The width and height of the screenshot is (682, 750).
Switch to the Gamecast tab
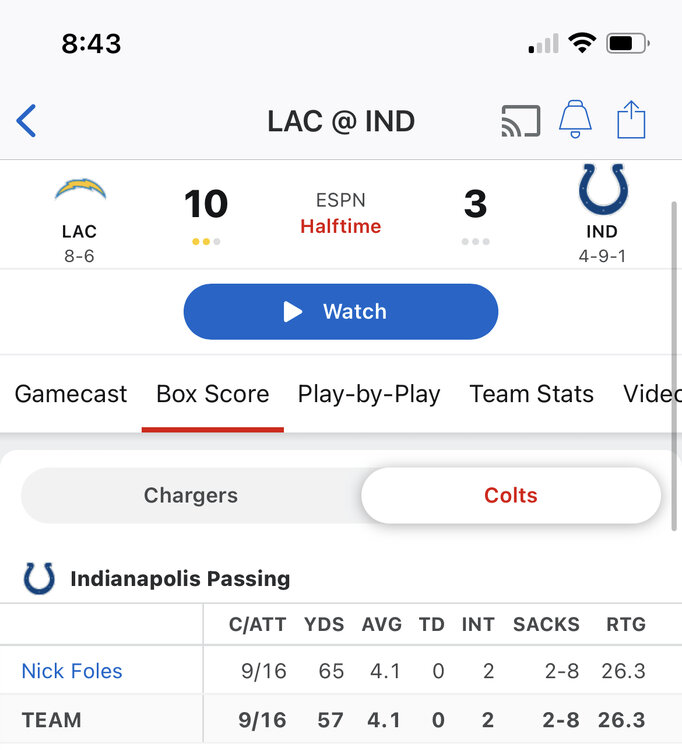point(71,394)
